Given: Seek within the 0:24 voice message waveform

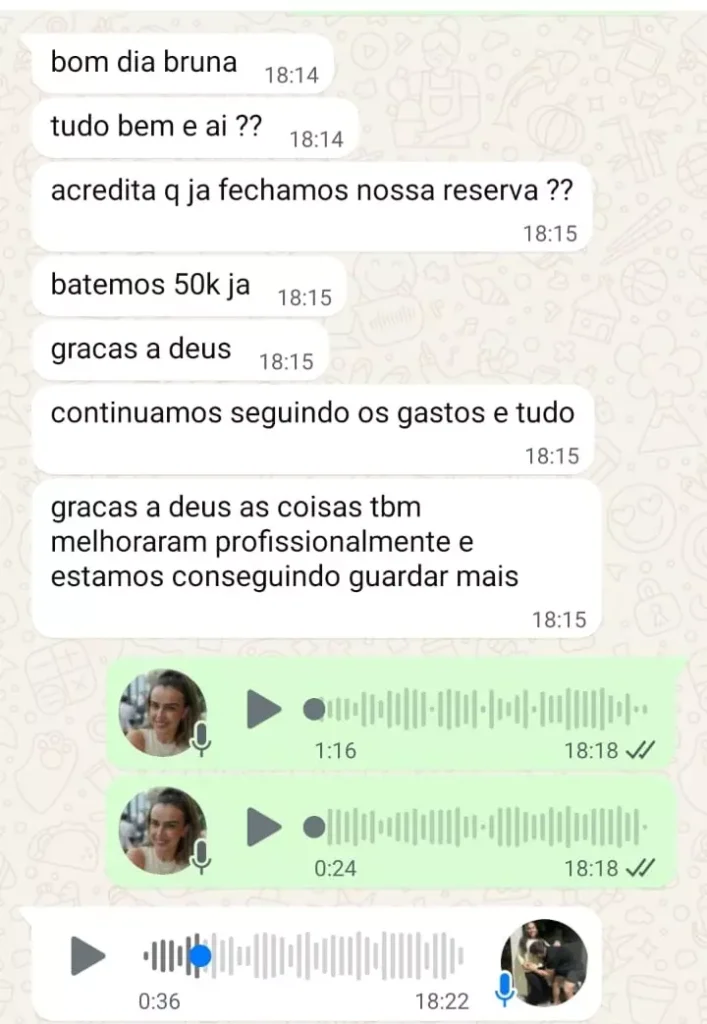Looking at the screenshot, I should point(480,826).
